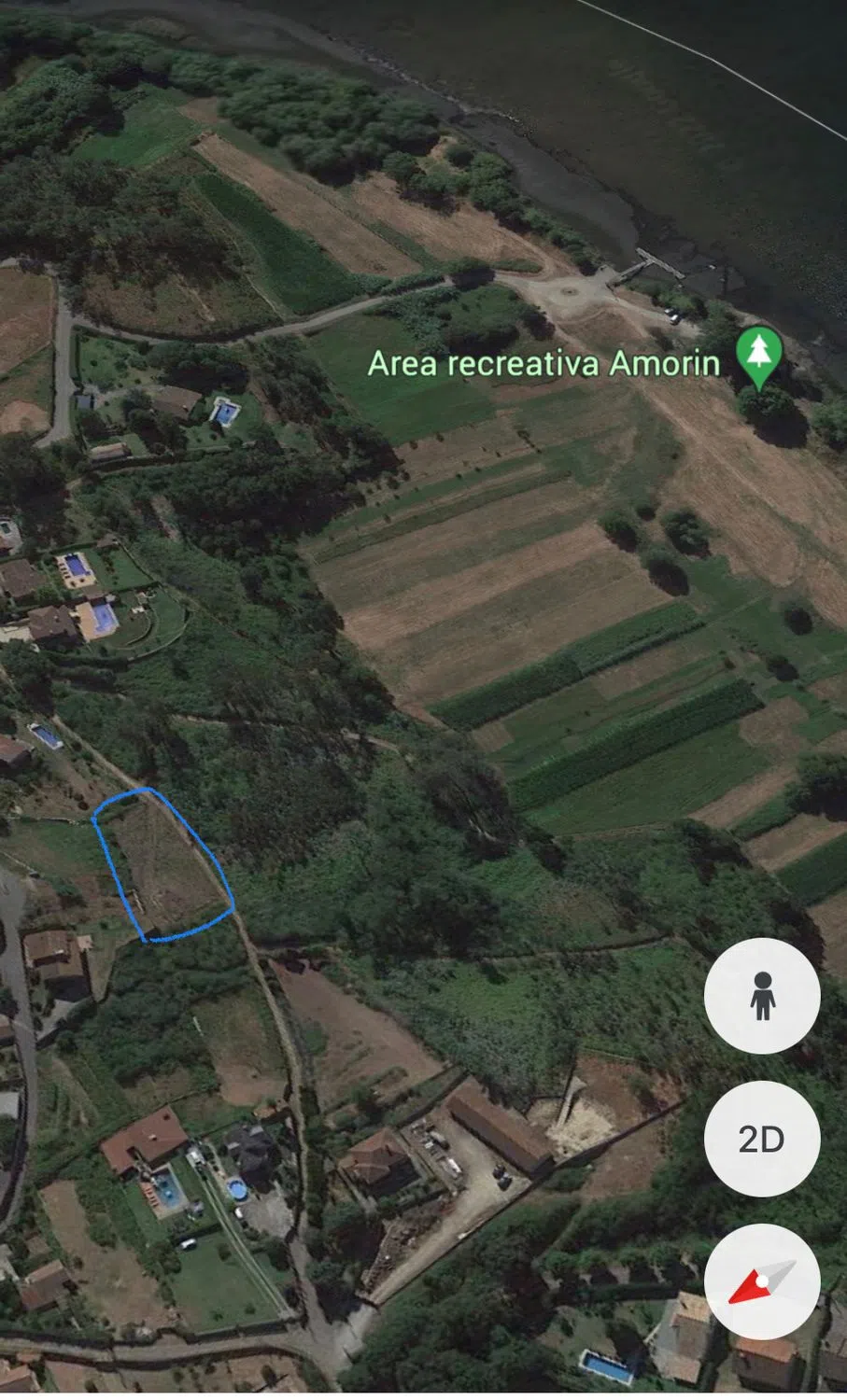This screenshot has height=1400, width=847.
Task: Open Street View with the pegman button
Action: coord(762,996)
